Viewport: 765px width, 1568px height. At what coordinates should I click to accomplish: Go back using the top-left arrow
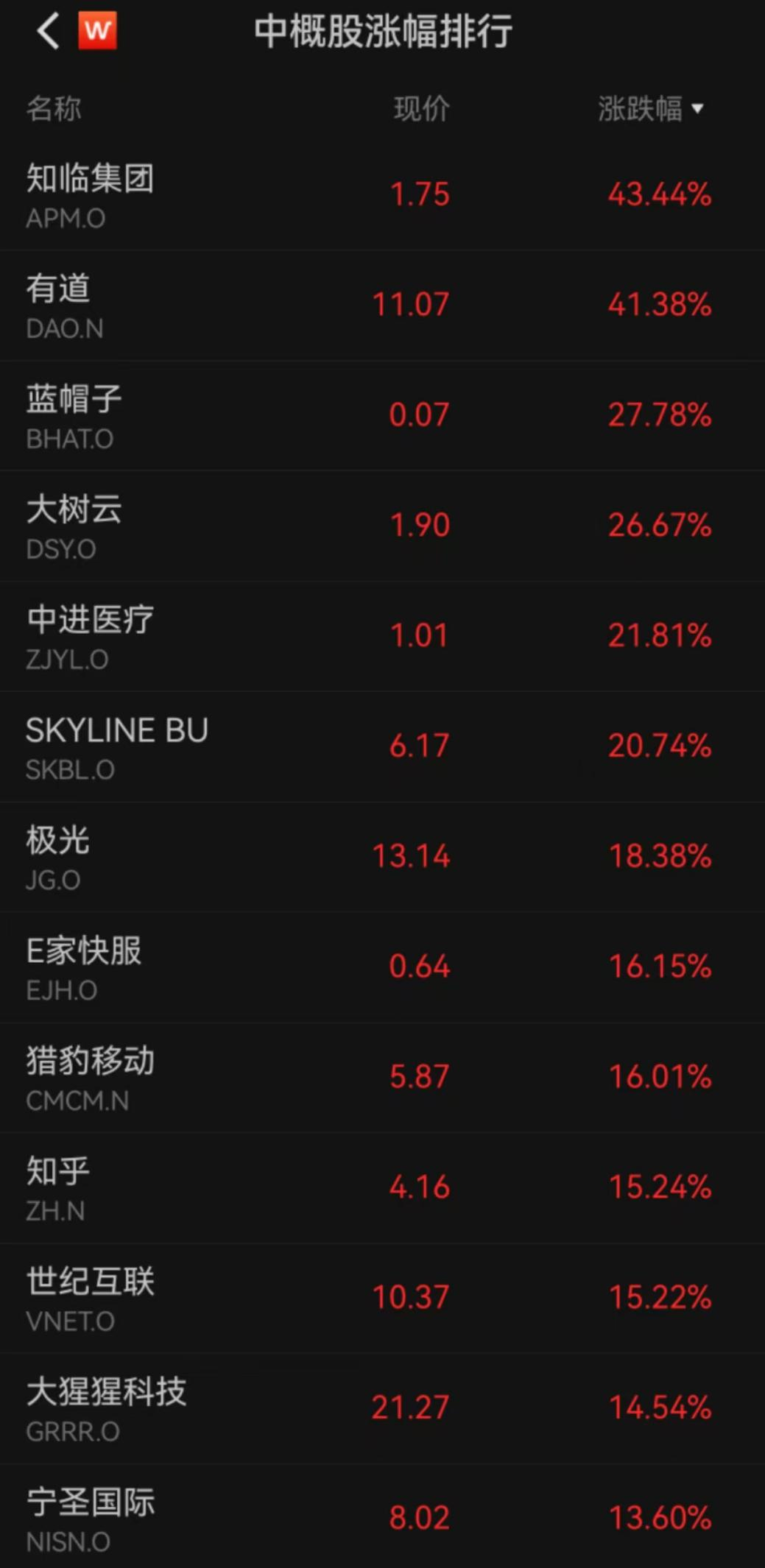tap(49, 32)
